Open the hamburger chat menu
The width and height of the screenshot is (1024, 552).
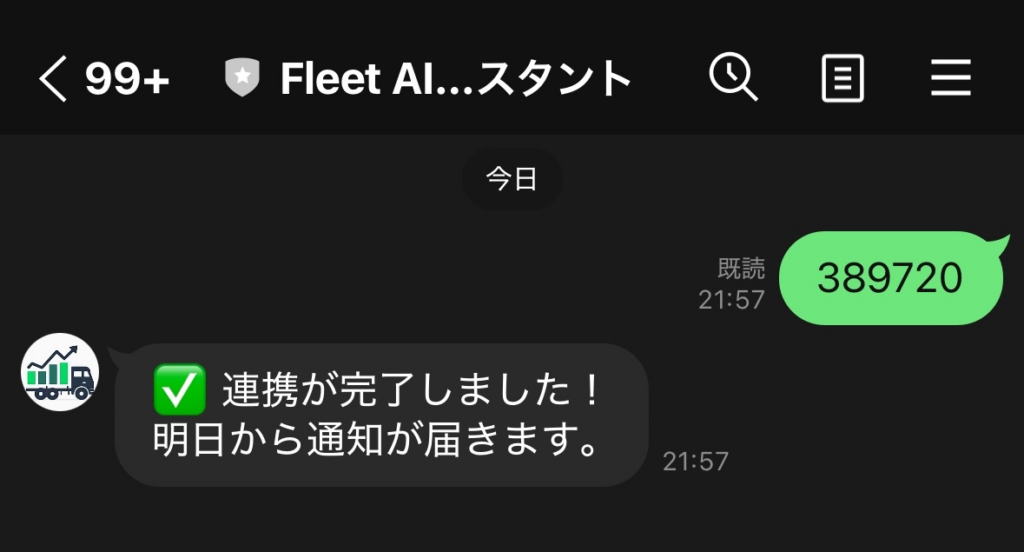pyautogui.click(x=950, y=78)
